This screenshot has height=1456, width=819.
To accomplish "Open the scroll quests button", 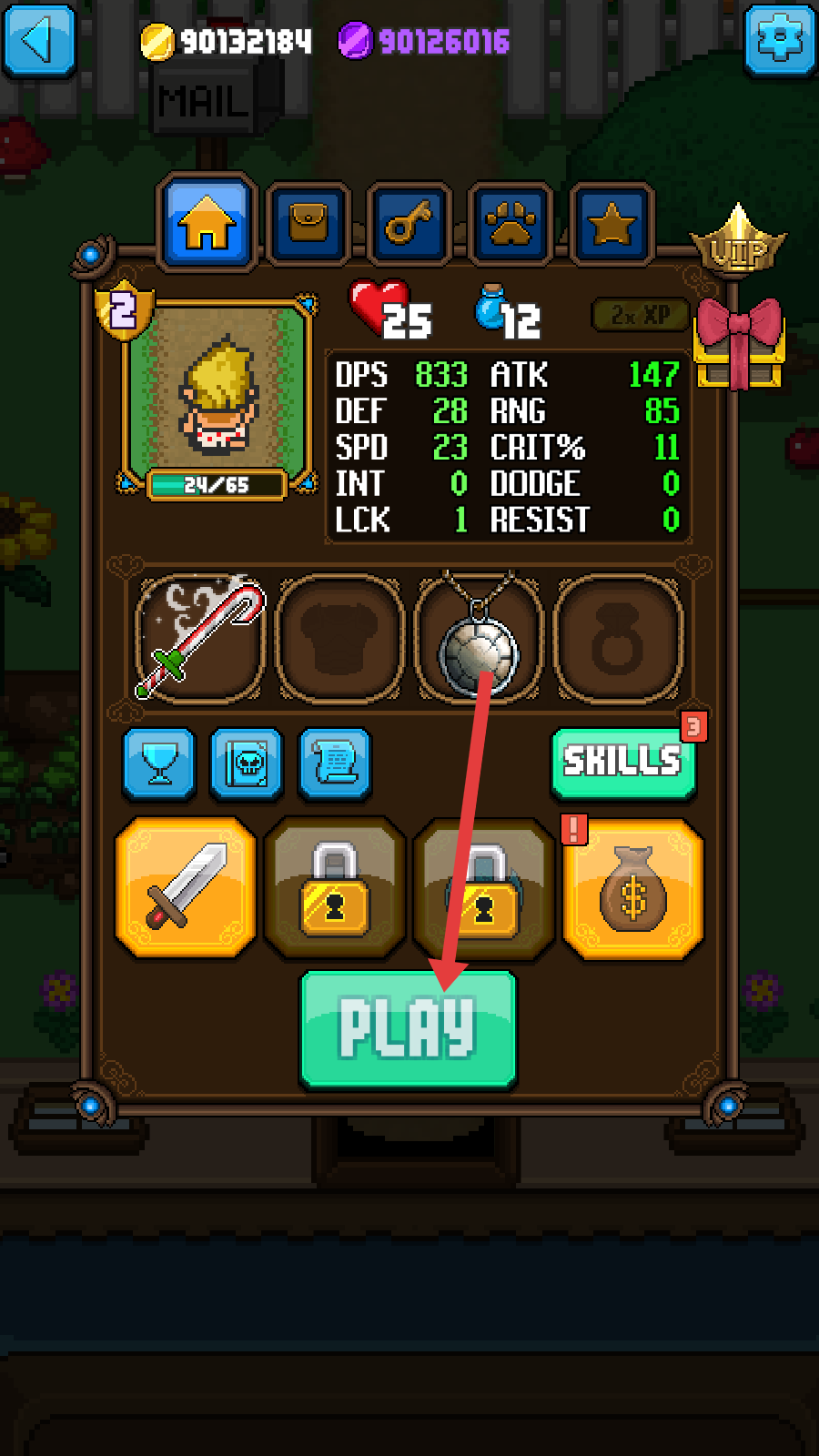I will click(335, 763).
